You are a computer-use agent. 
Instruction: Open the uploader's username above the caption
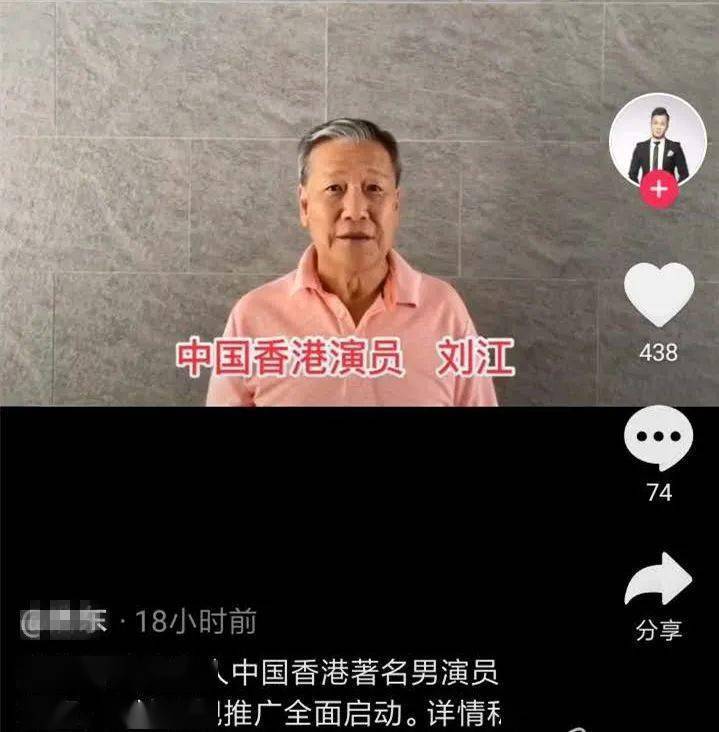pyautogui.click(x=65, y=622)
